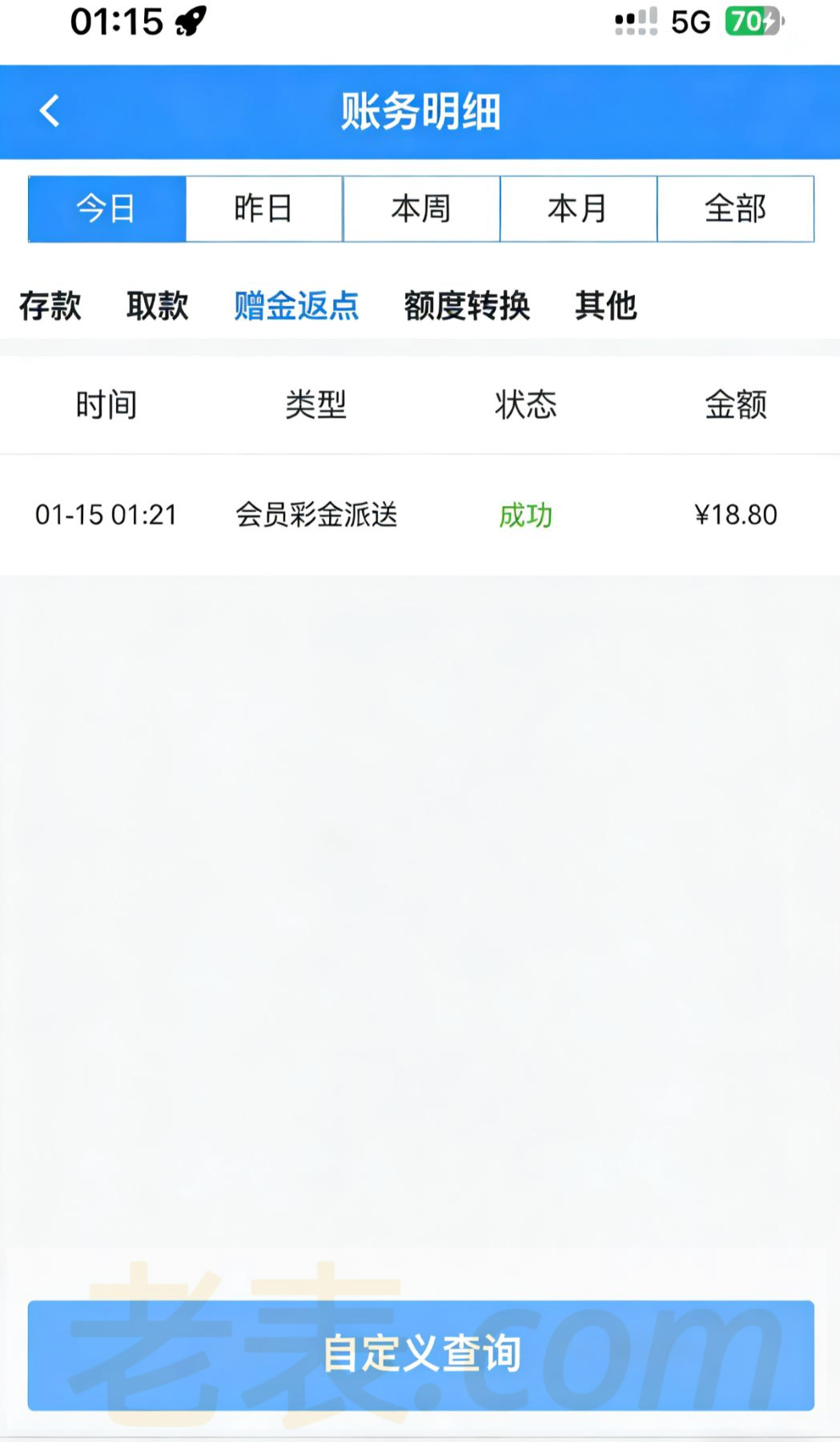Open the 其他 category
The image size is (840, 1442).
(605, 306)
